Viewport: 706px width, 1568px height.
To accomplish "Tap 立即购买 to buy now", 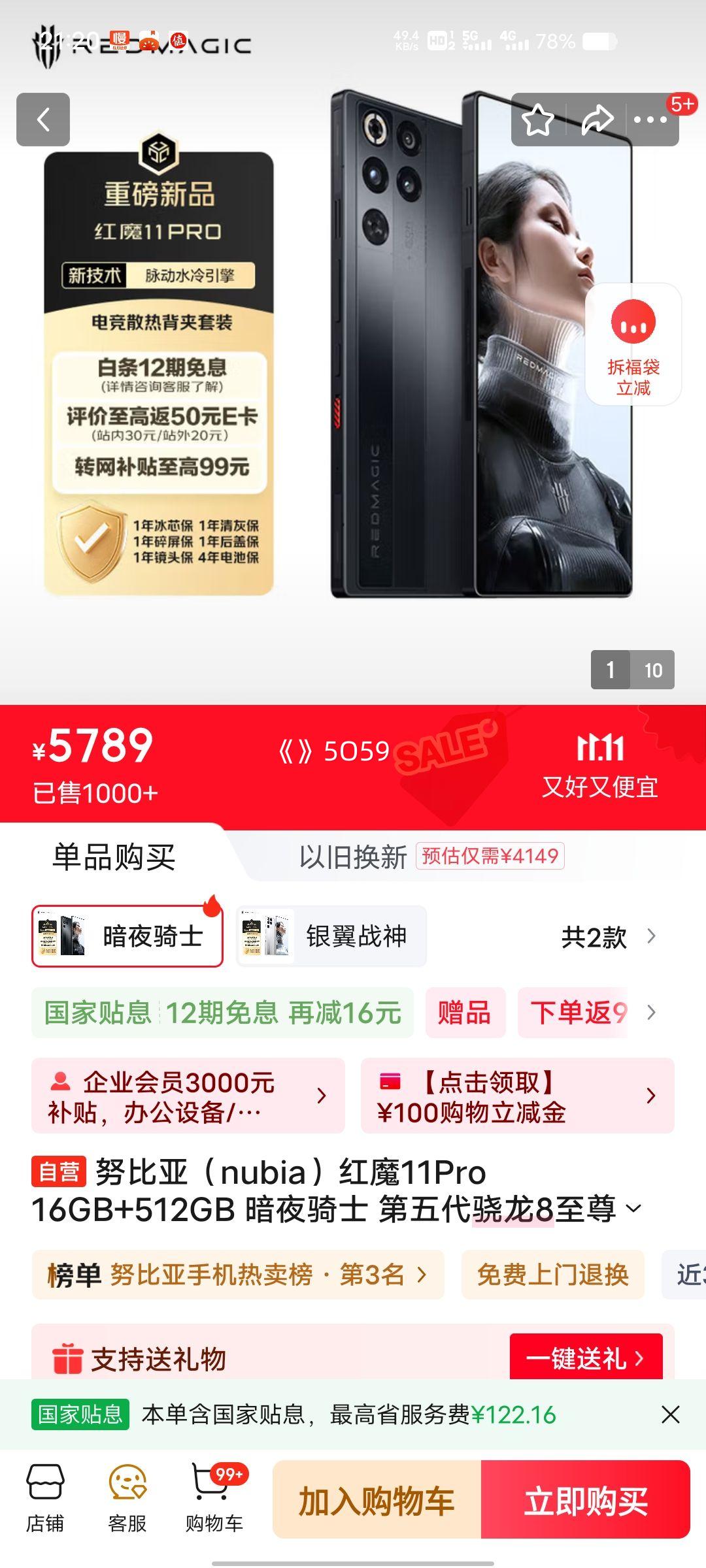I will (585, 1501).
